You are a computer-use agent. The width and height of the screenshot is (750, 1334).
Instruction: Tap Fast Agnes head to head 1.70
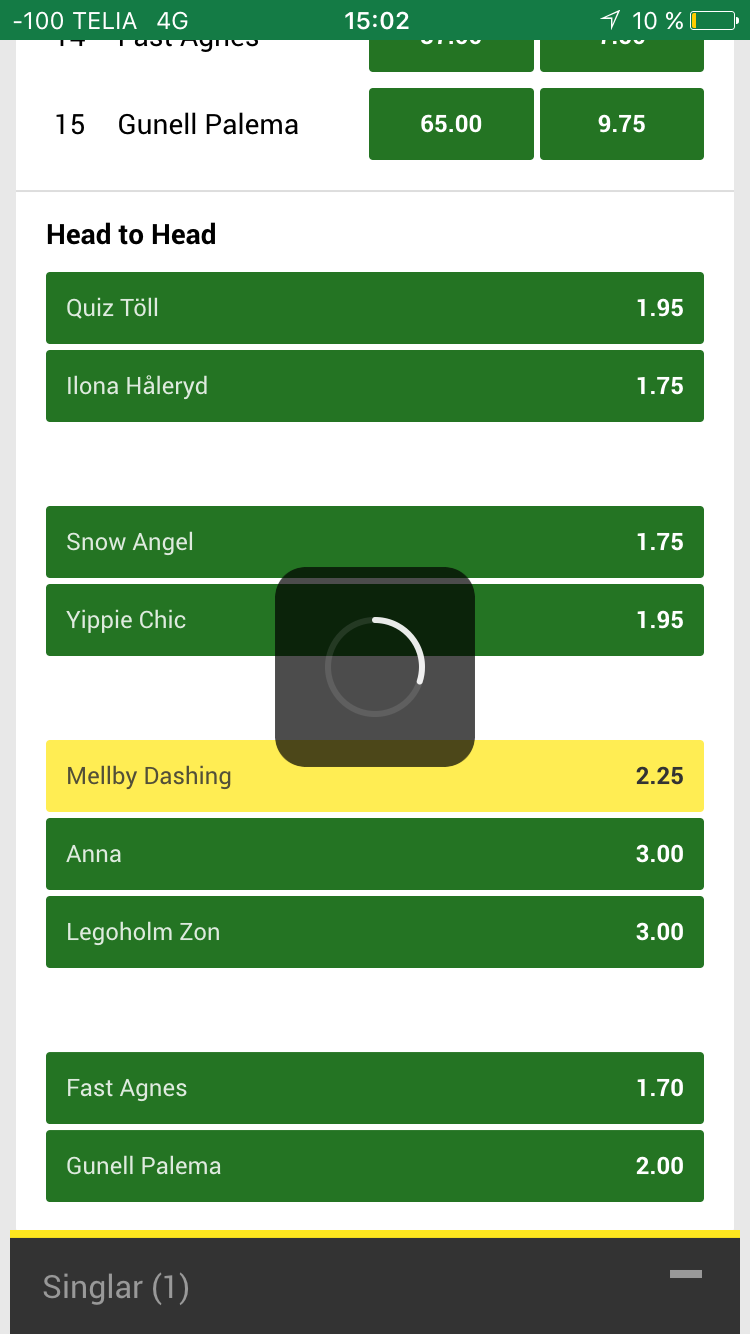click(x=375, y=1088)
